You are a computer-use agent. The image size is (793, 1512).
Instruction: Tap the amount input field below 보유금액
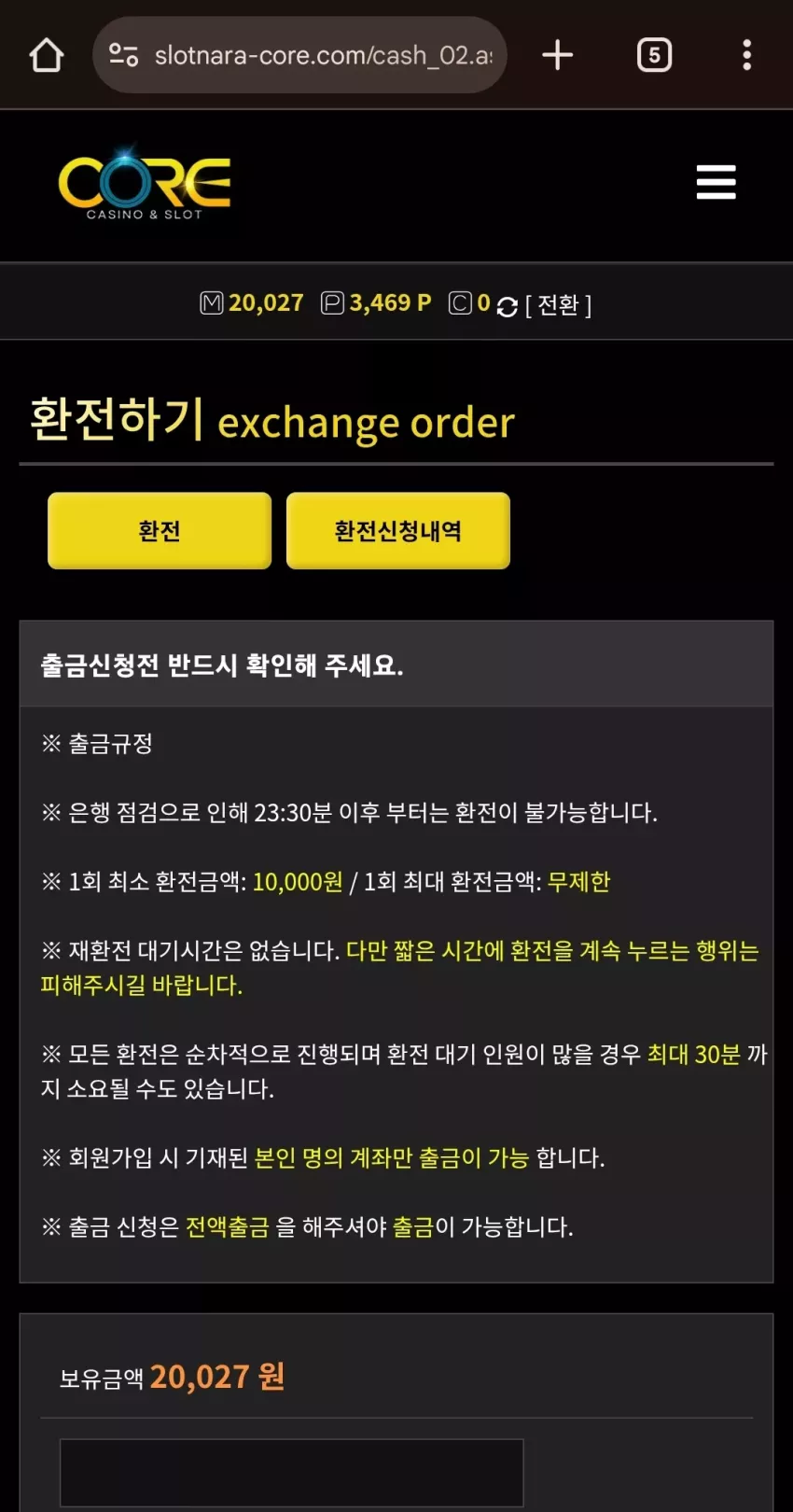point(292,1473)
